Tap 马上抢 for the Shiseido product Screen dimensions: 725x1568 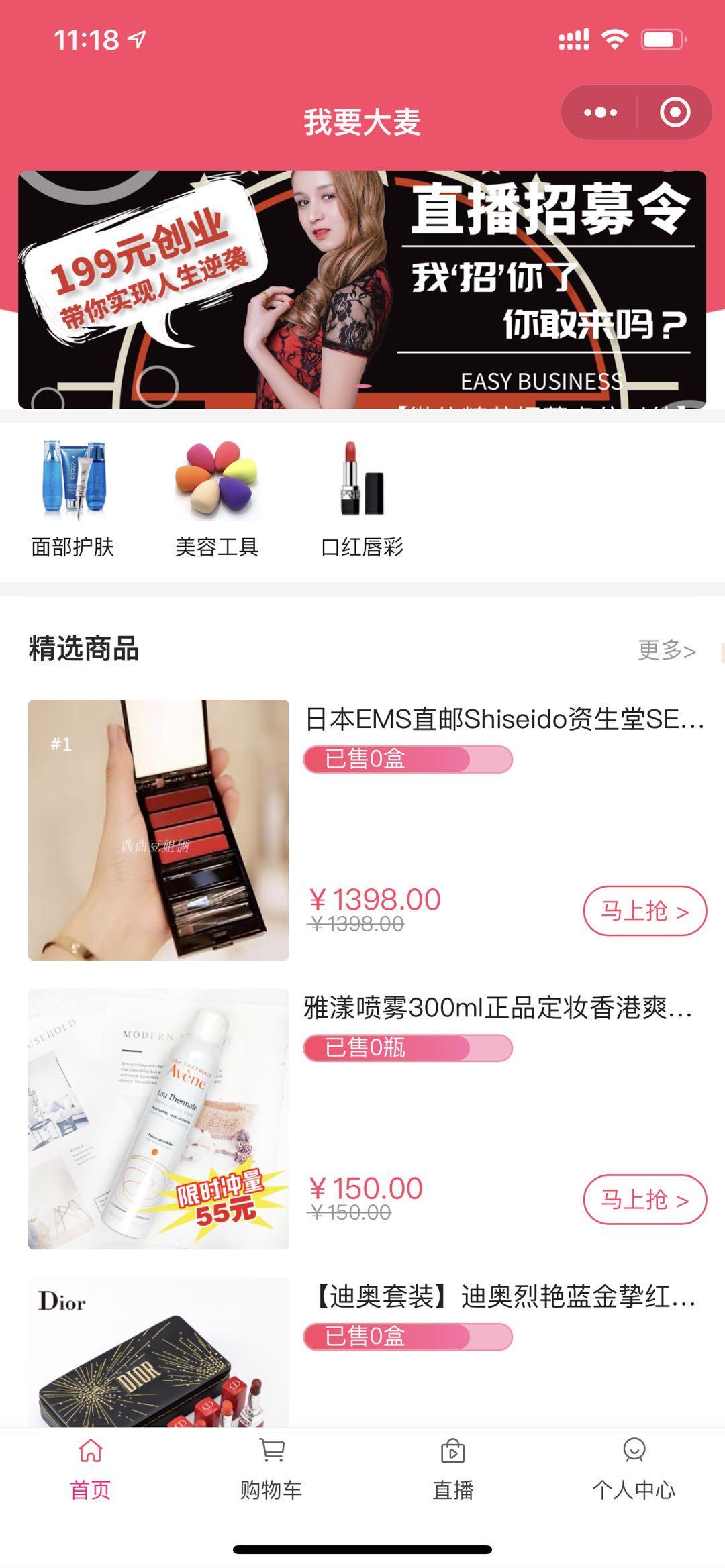pyautogui.click(x=645, y=910)
